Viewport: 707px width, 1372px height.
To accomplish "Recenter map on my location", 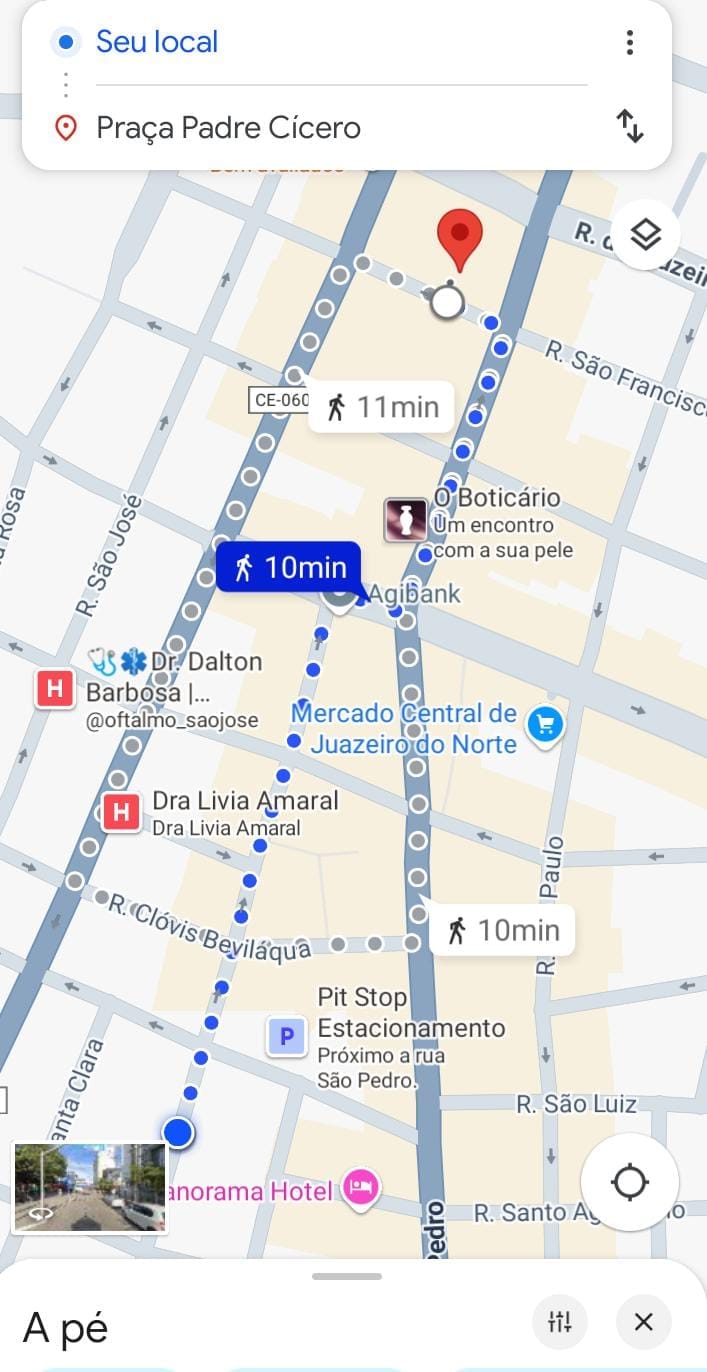I will 630,1182.
